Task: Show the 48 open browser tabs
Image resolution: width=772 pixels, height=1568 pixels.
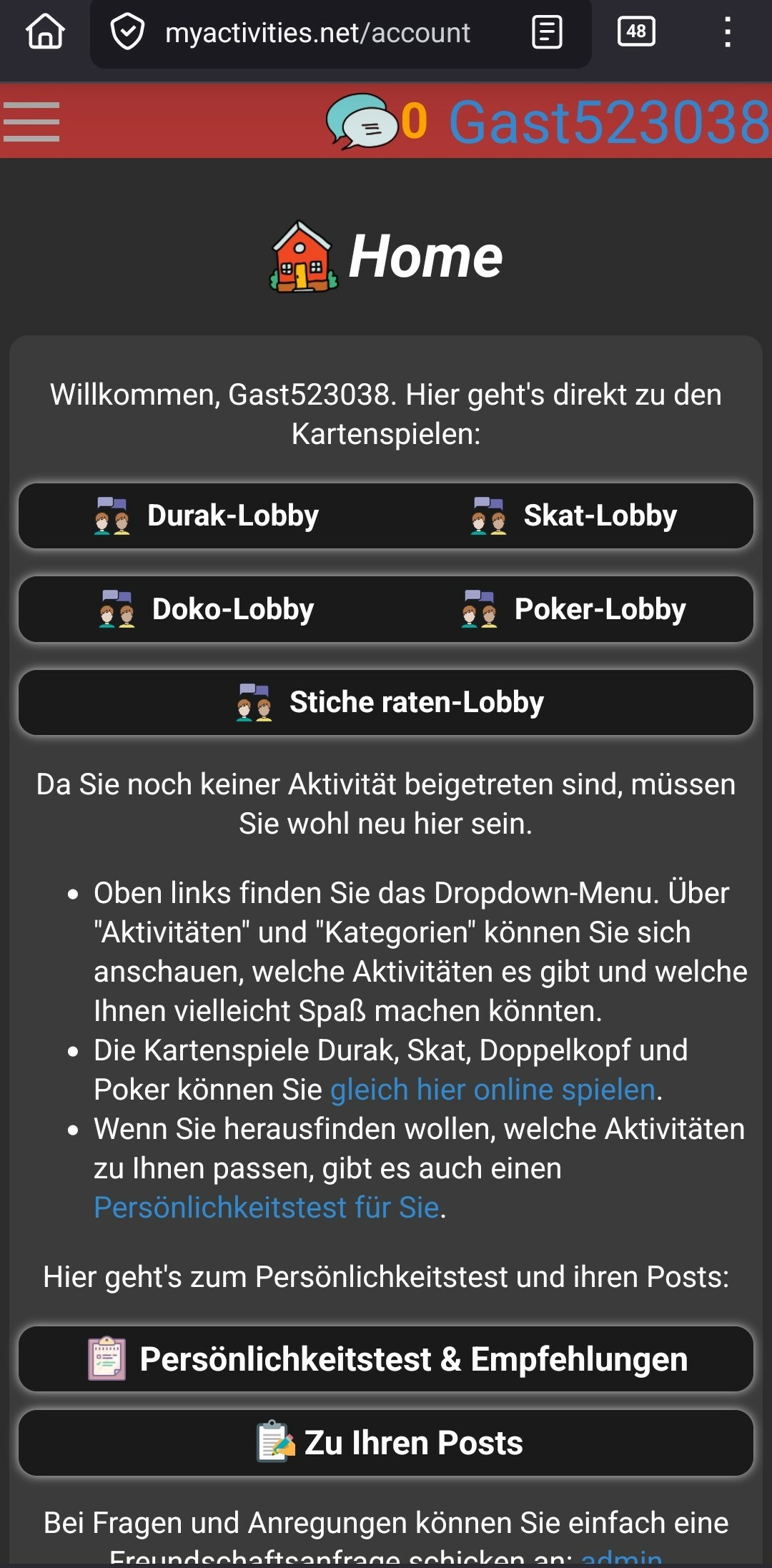Action: [636, 33]
